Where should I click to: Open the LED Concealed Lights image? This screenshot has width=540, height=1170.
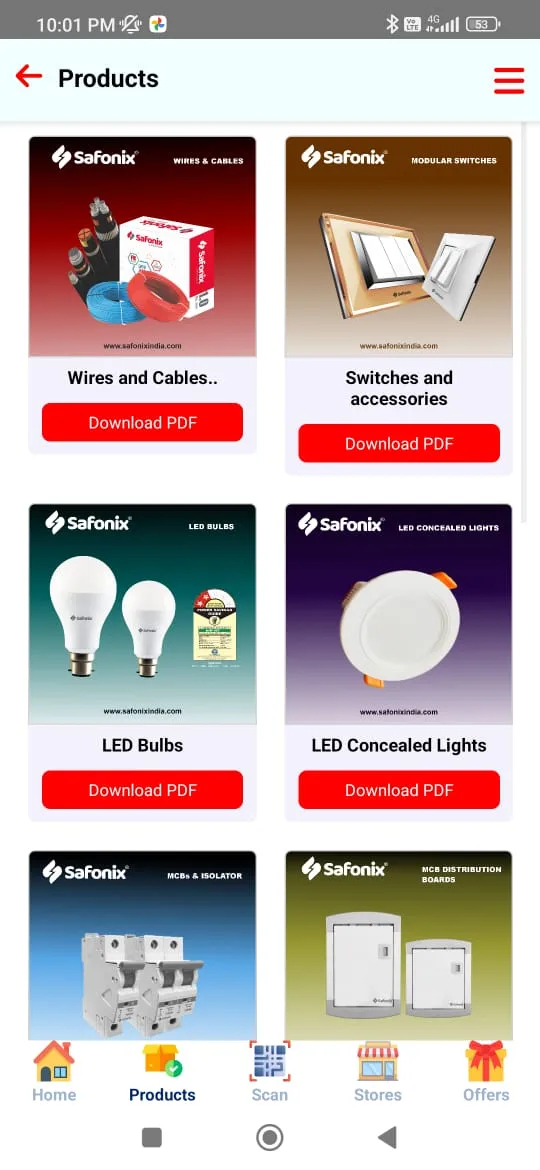[399, 614]
